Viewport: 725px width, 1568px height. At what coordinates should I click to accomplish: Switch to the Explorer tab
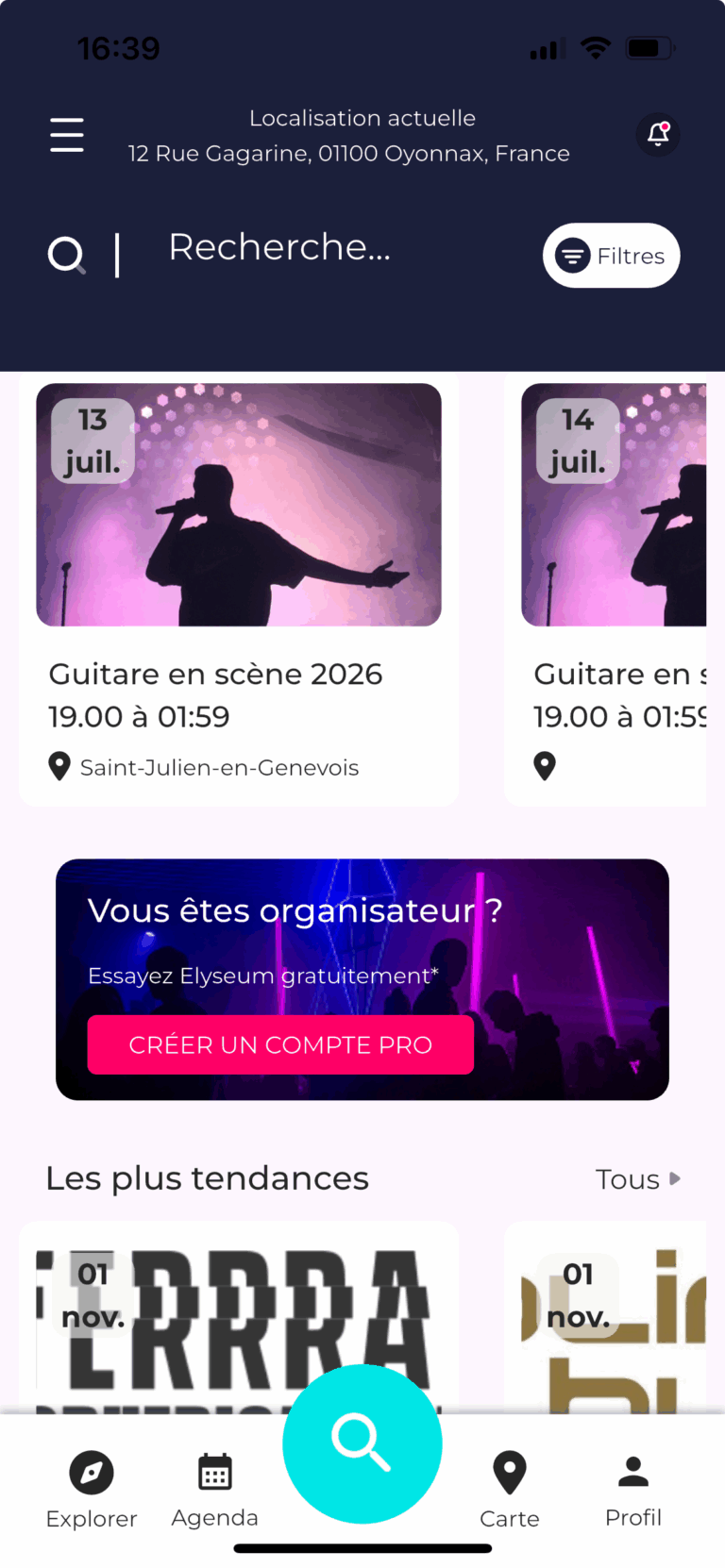click(92, 1489)
